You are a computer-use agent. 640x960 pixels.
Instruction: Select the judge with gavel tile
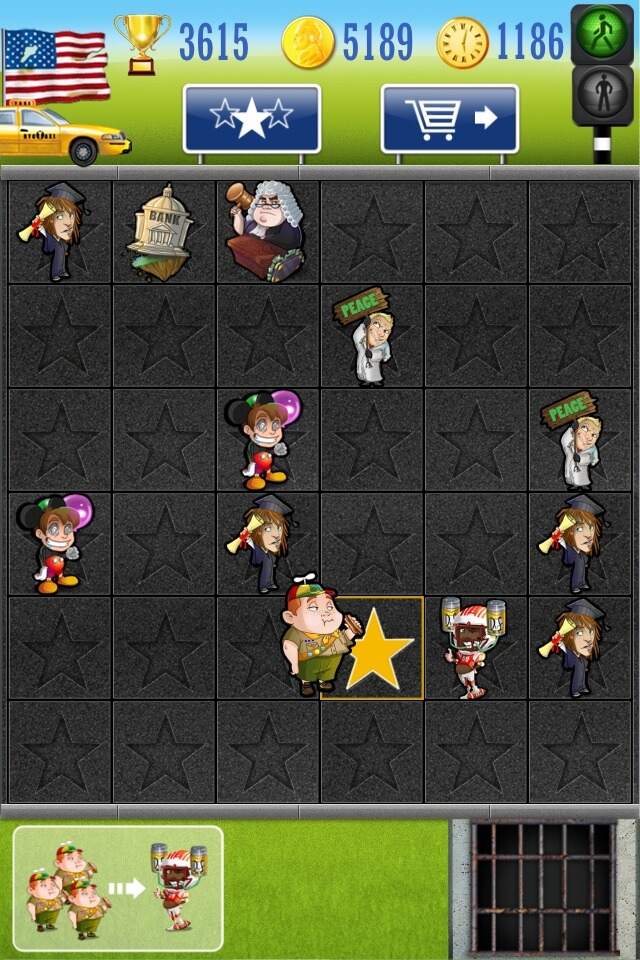[x=266, y=230]
